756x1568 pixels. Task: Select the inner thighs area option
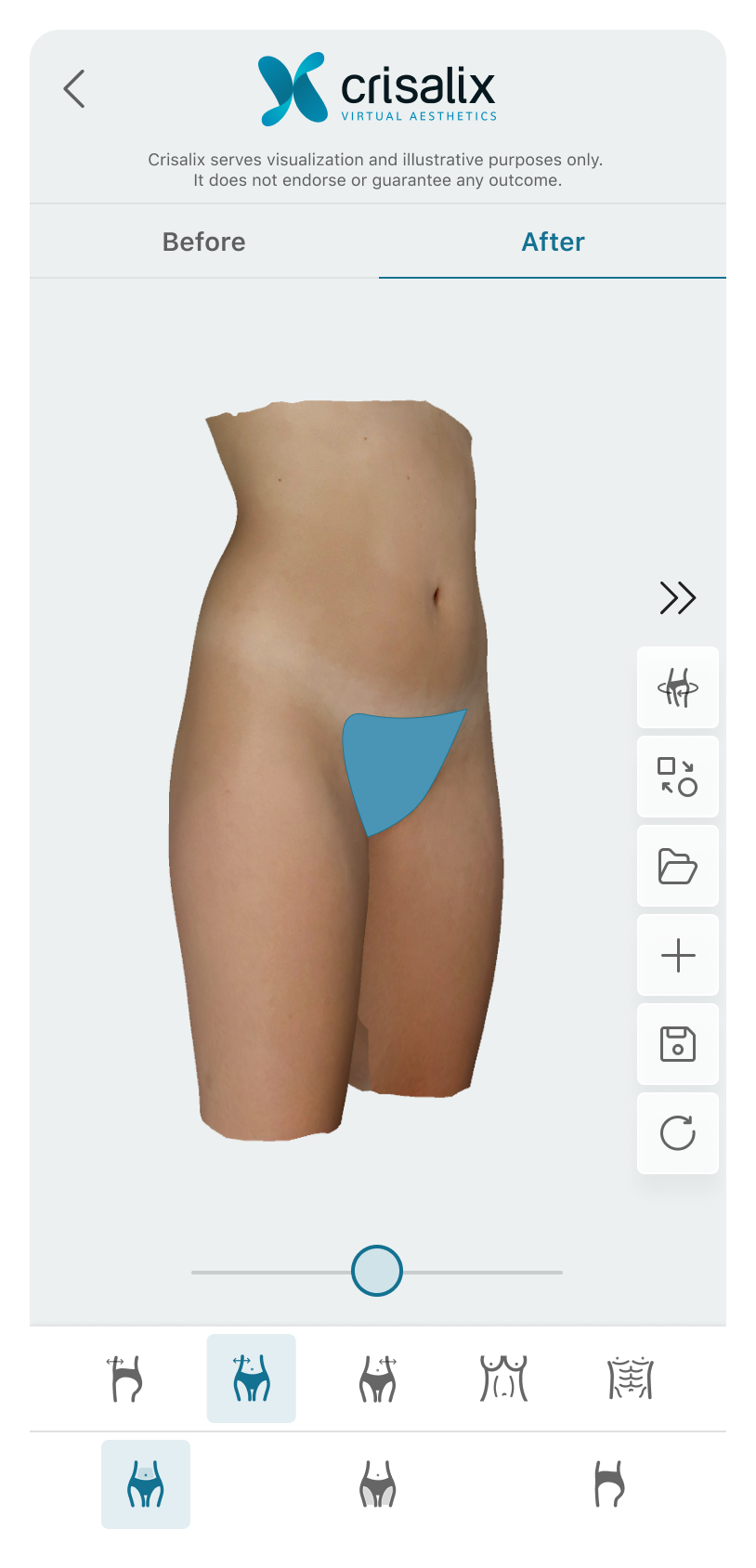tap(378, 1484)
